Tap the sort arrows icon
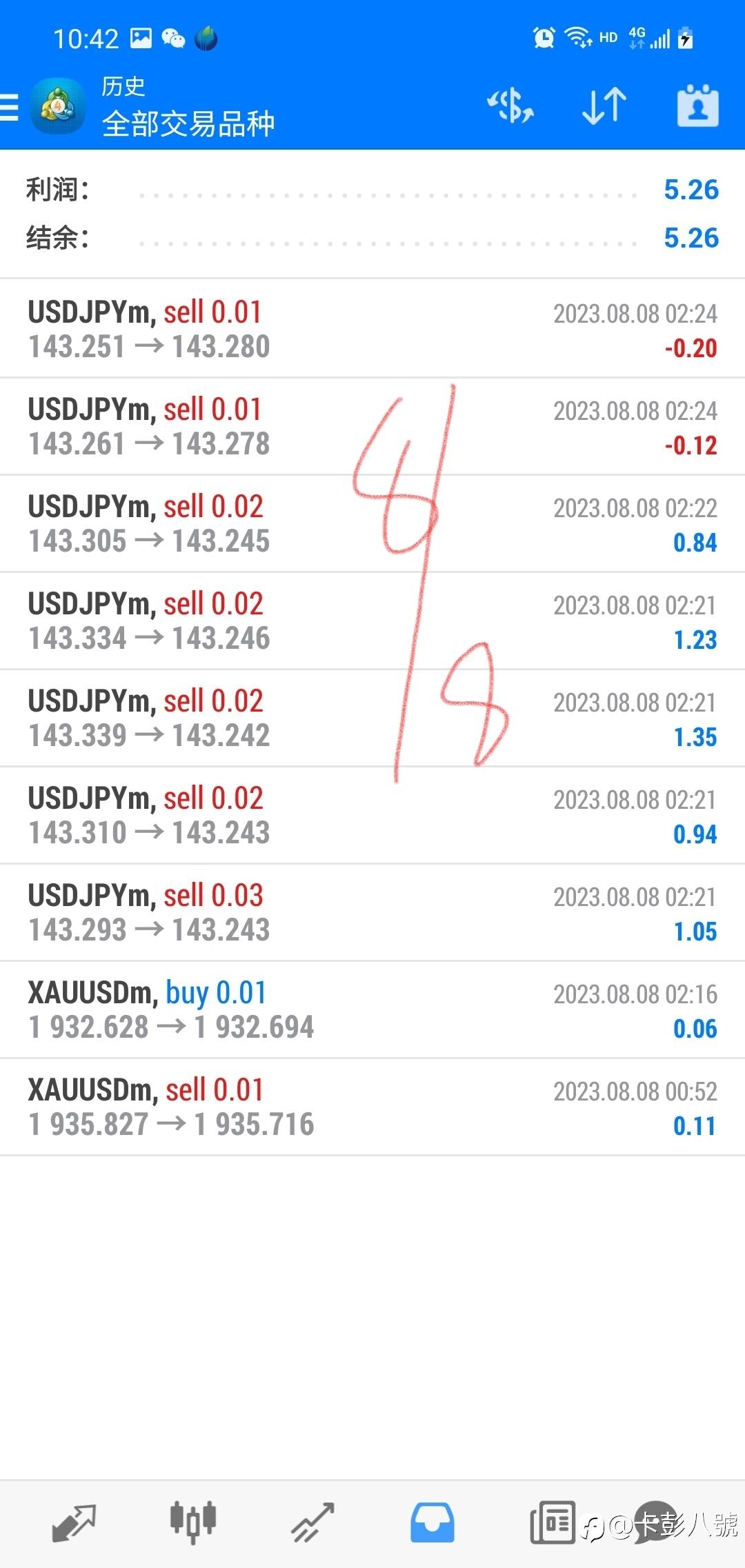The image size is (745, 1568). pyautogui.click(x=604, y=106)
